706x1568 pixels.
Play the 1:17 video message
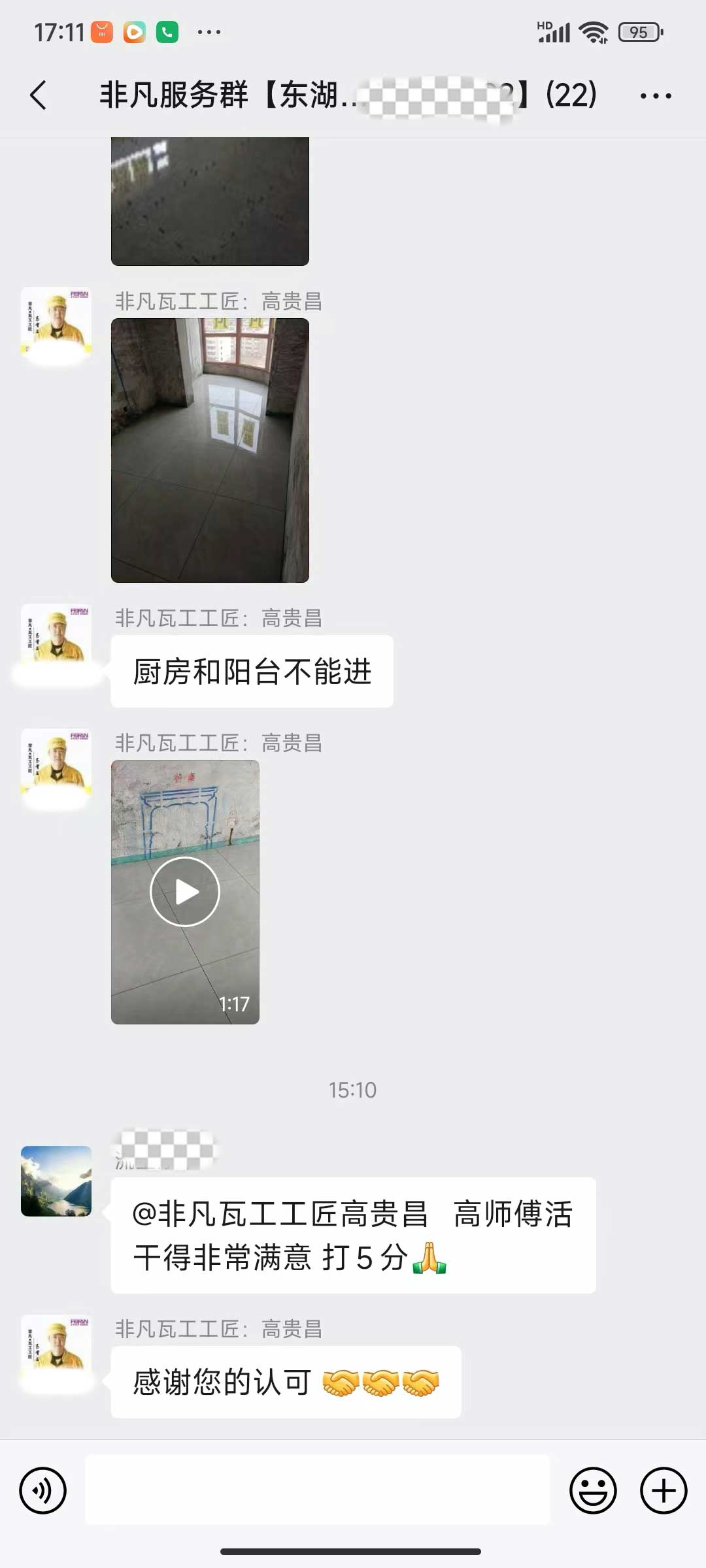pos(185,892)
